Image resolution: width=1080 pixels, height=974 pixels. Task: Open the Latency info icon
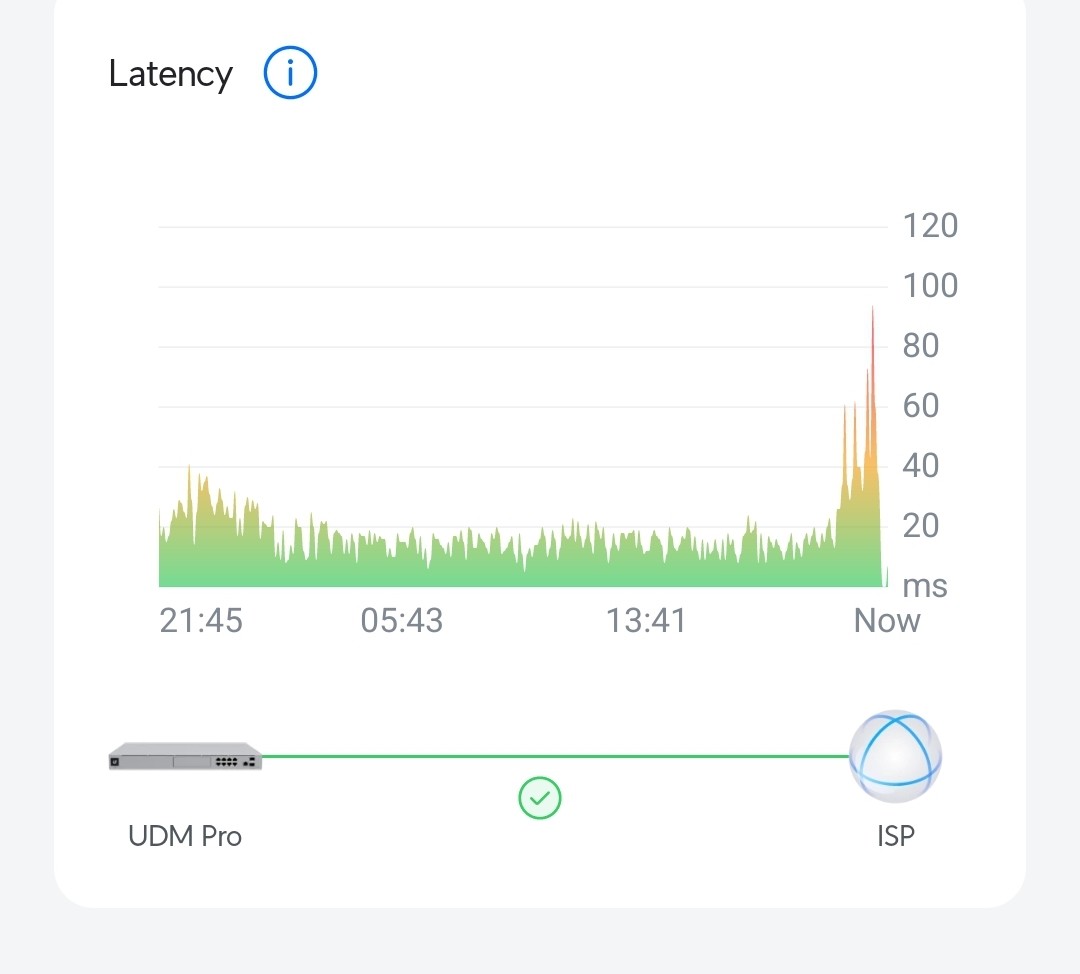click(290, 74)
